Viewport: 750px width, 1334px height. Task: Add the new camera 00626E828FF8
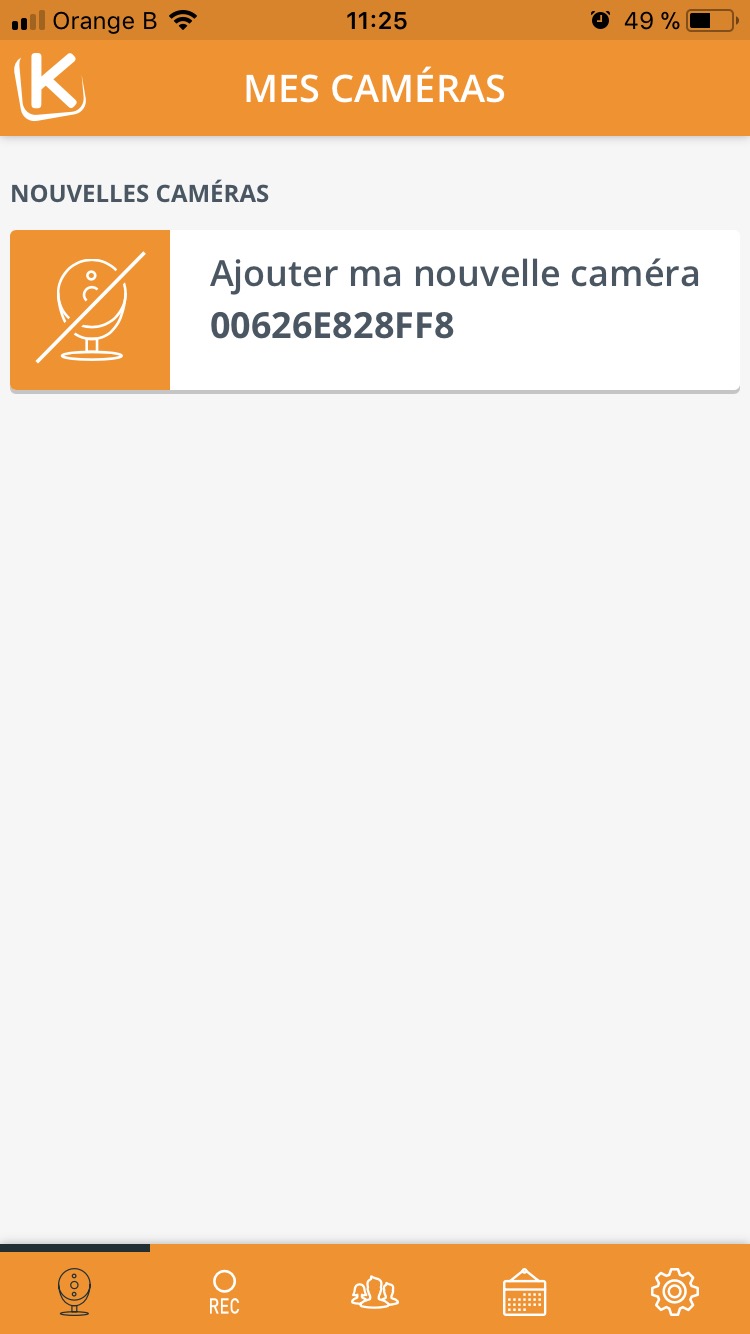(375, 310)
